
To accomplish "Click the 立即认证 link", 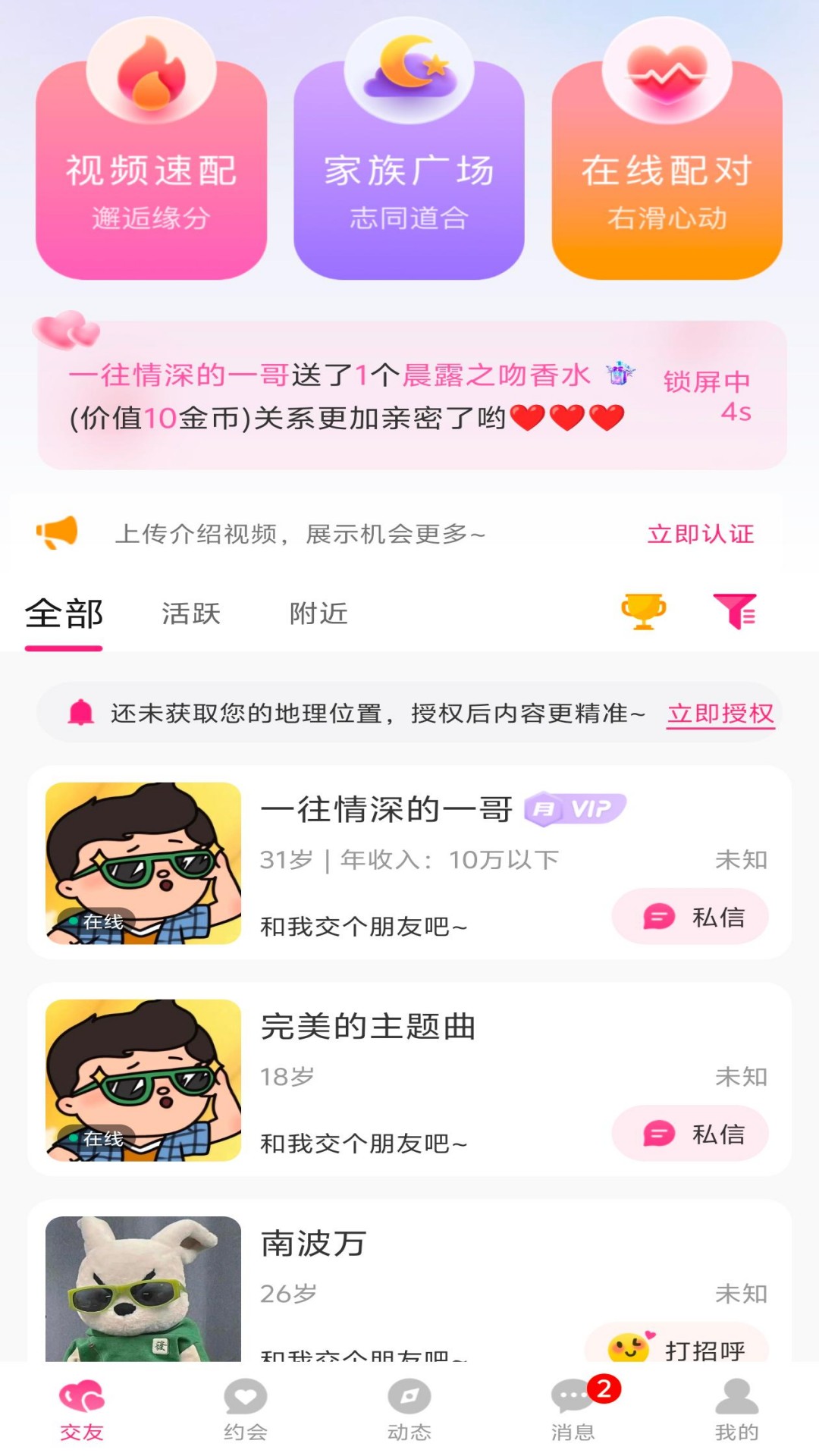I will click(x=699, y=535).
